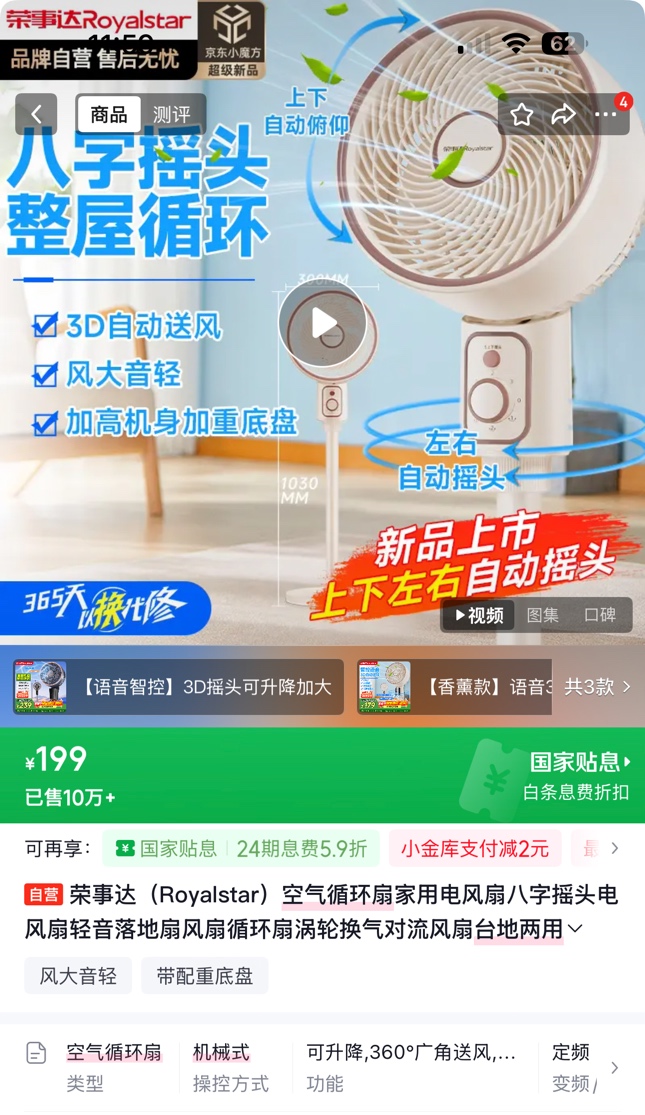Image resolution: width=645 pixels, height=1115 pixels.
Task: Switch to 图集 gallery view
Action: [x=543, y=615]
